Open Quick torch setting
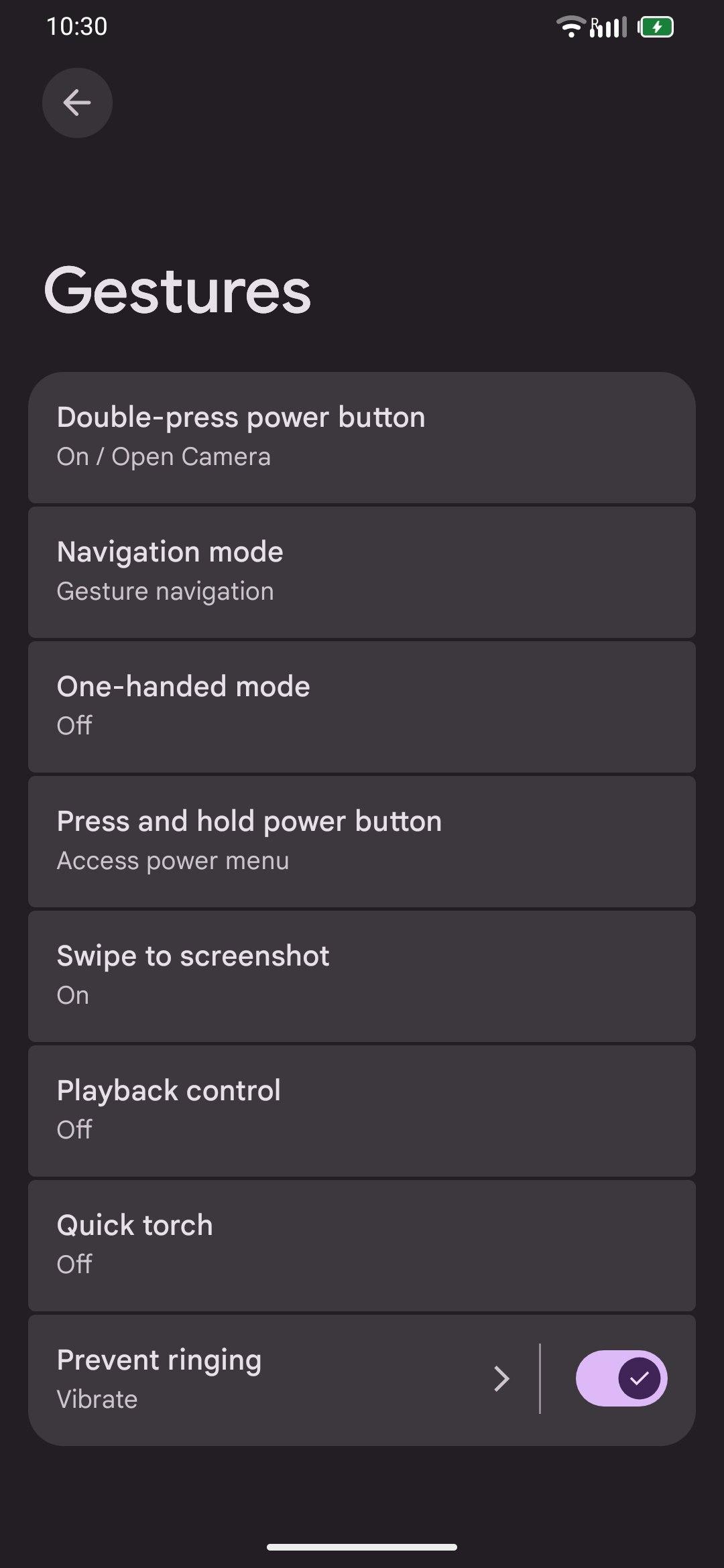This screenshot has height=1568, width=724. click(362, 1246)
